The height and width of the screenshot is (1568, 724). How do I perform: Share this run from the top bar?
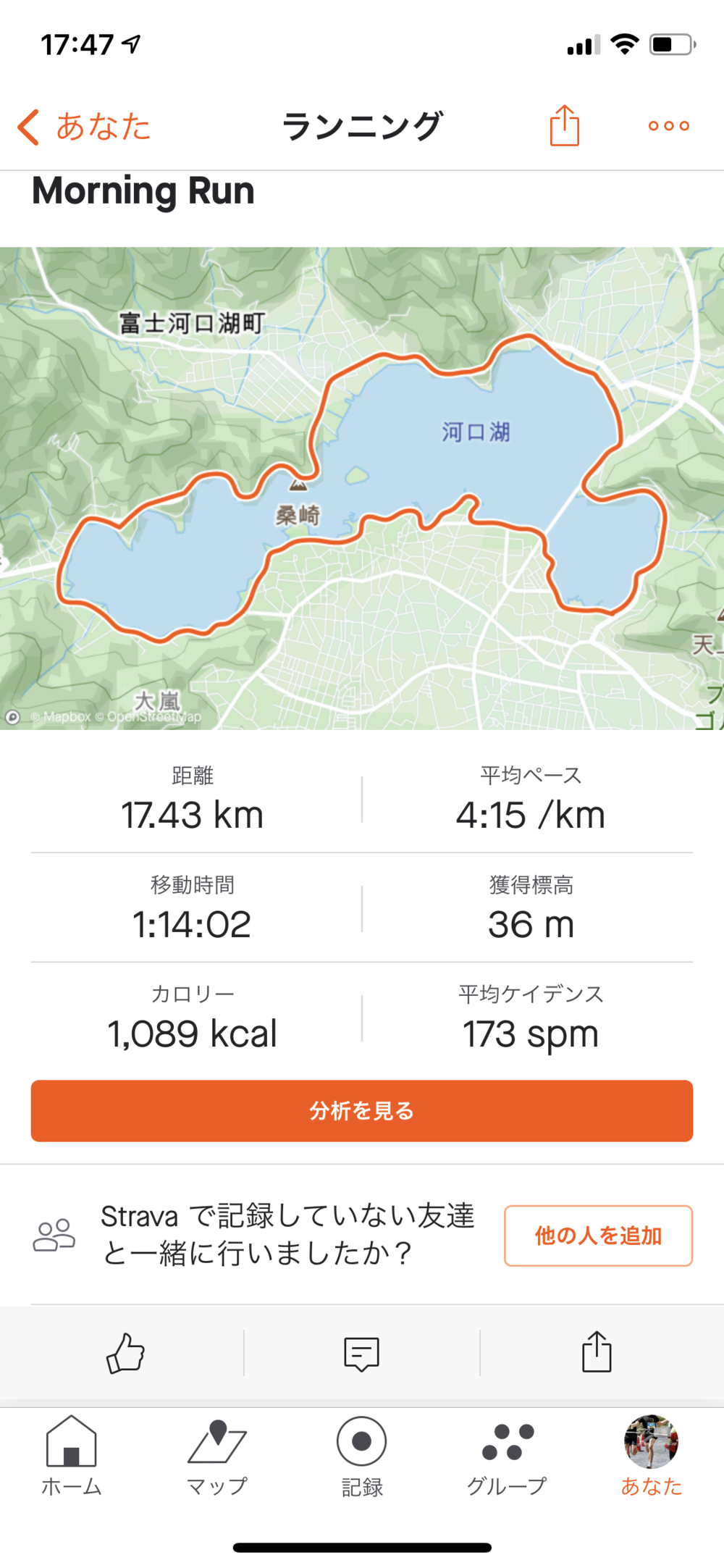[x=564, y=126]
